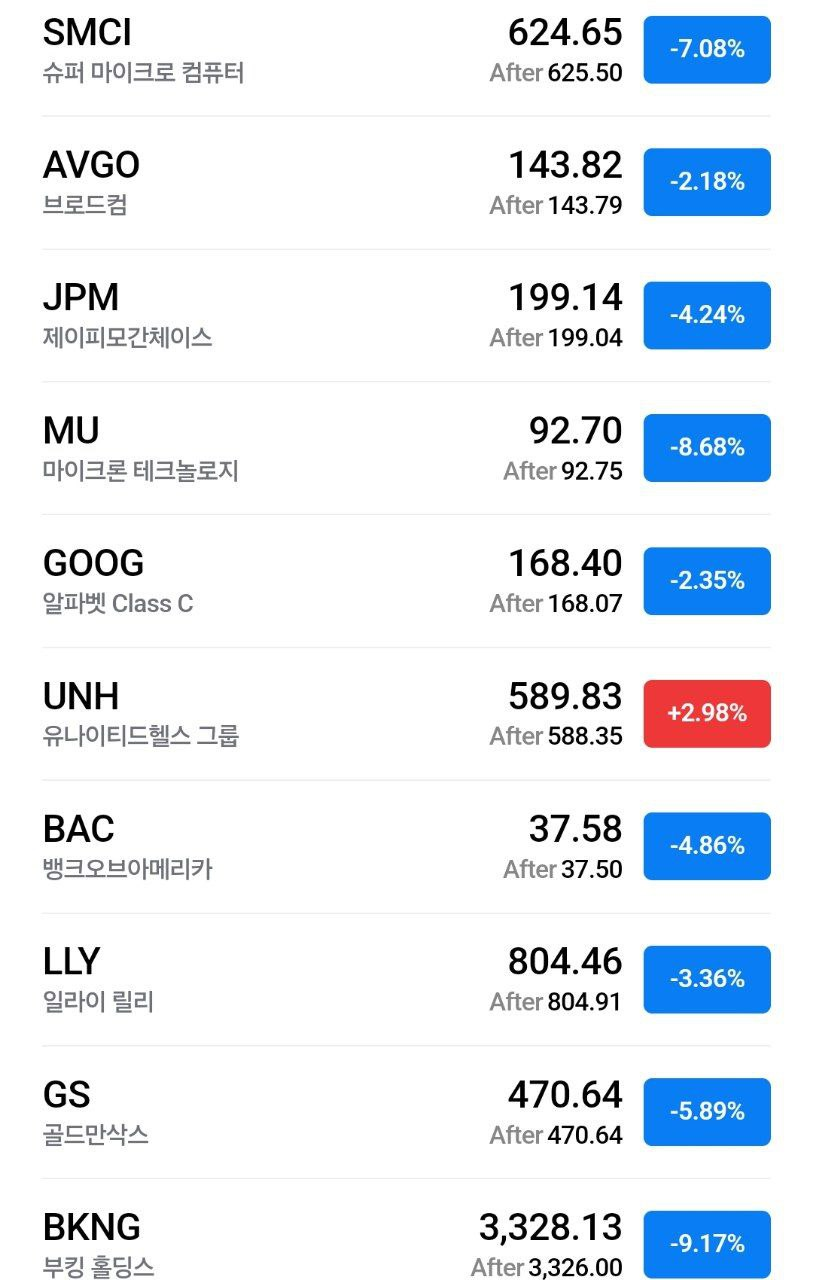Tap the -7.08% change badge for SMCI
813x1280 pixels.
(x=707, y=49)
